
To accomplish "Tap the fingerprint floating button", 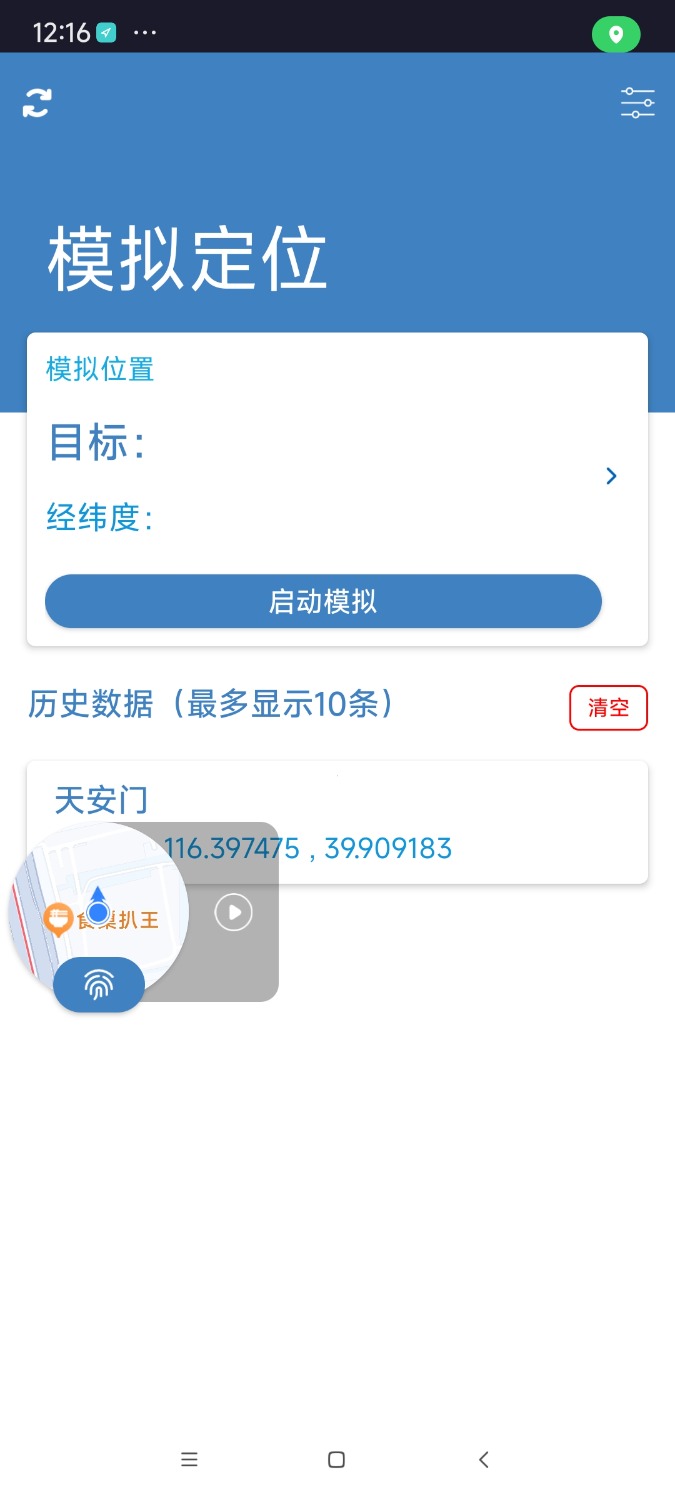I will click(99, 985).
